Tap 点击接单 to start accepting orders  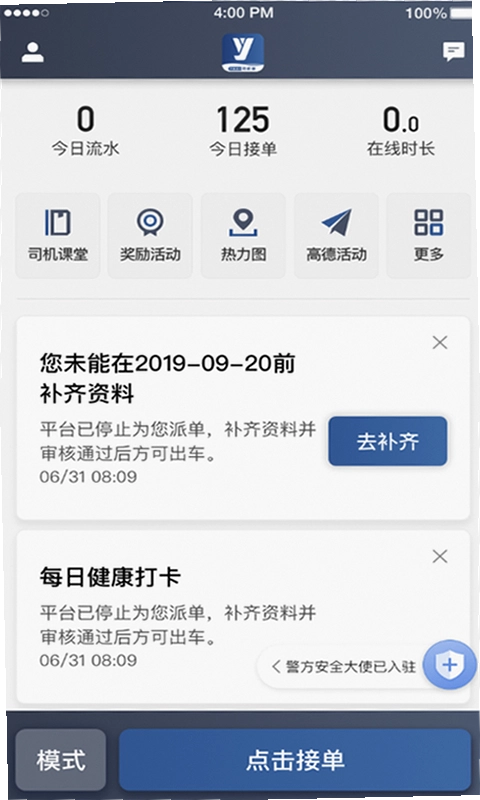point(295,760)
